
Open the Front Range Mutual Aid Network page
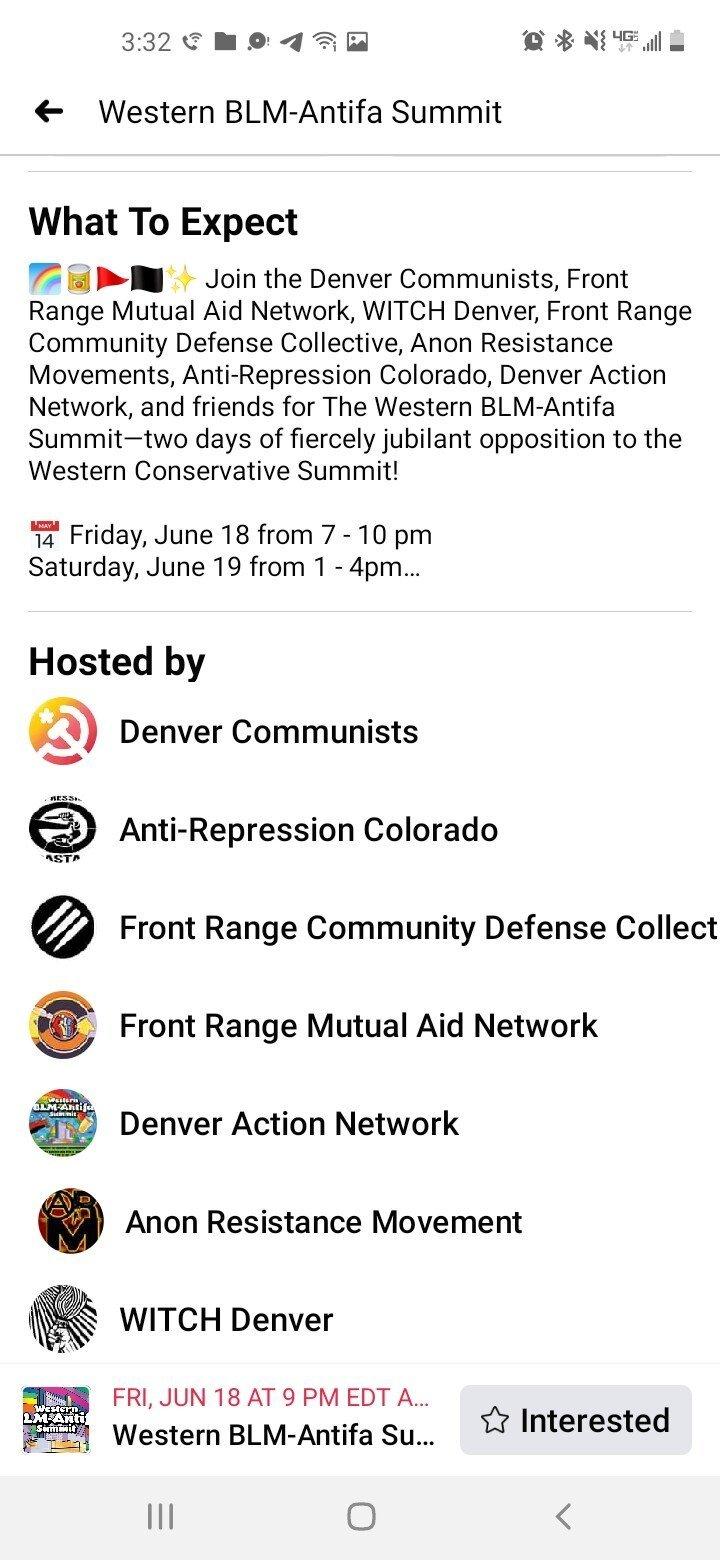tap(358, 1026)
